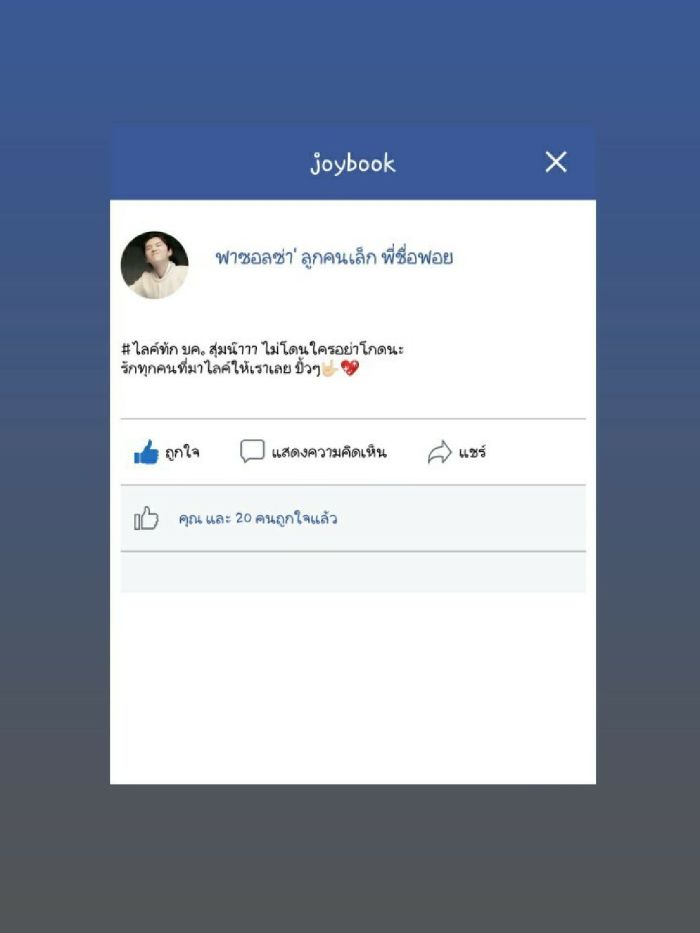Share the post using แชร์
The image size is (700, 933).
point(457,452)
